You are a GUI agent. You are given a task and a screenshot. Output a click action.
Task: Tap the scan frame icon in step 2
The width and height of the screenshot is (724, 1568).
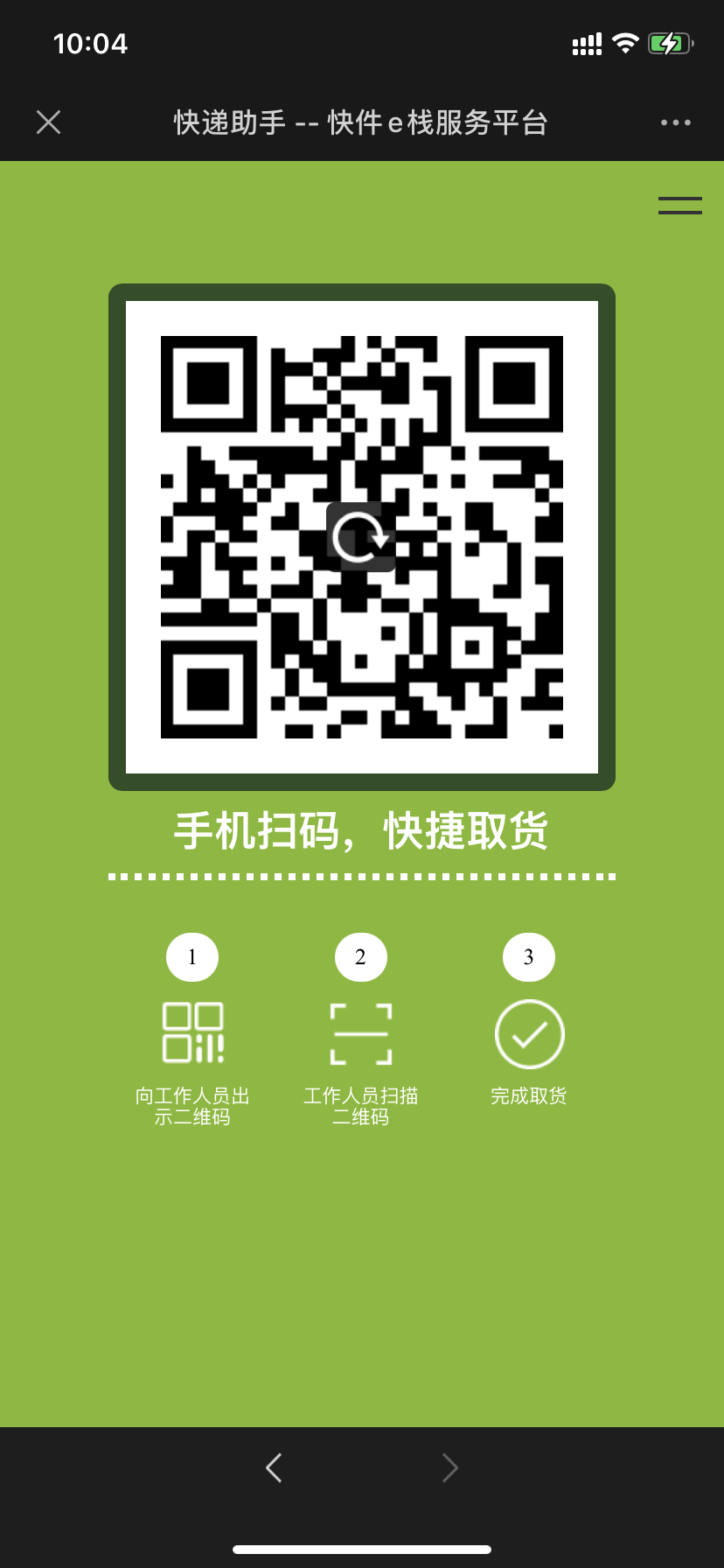point(360,1032)
